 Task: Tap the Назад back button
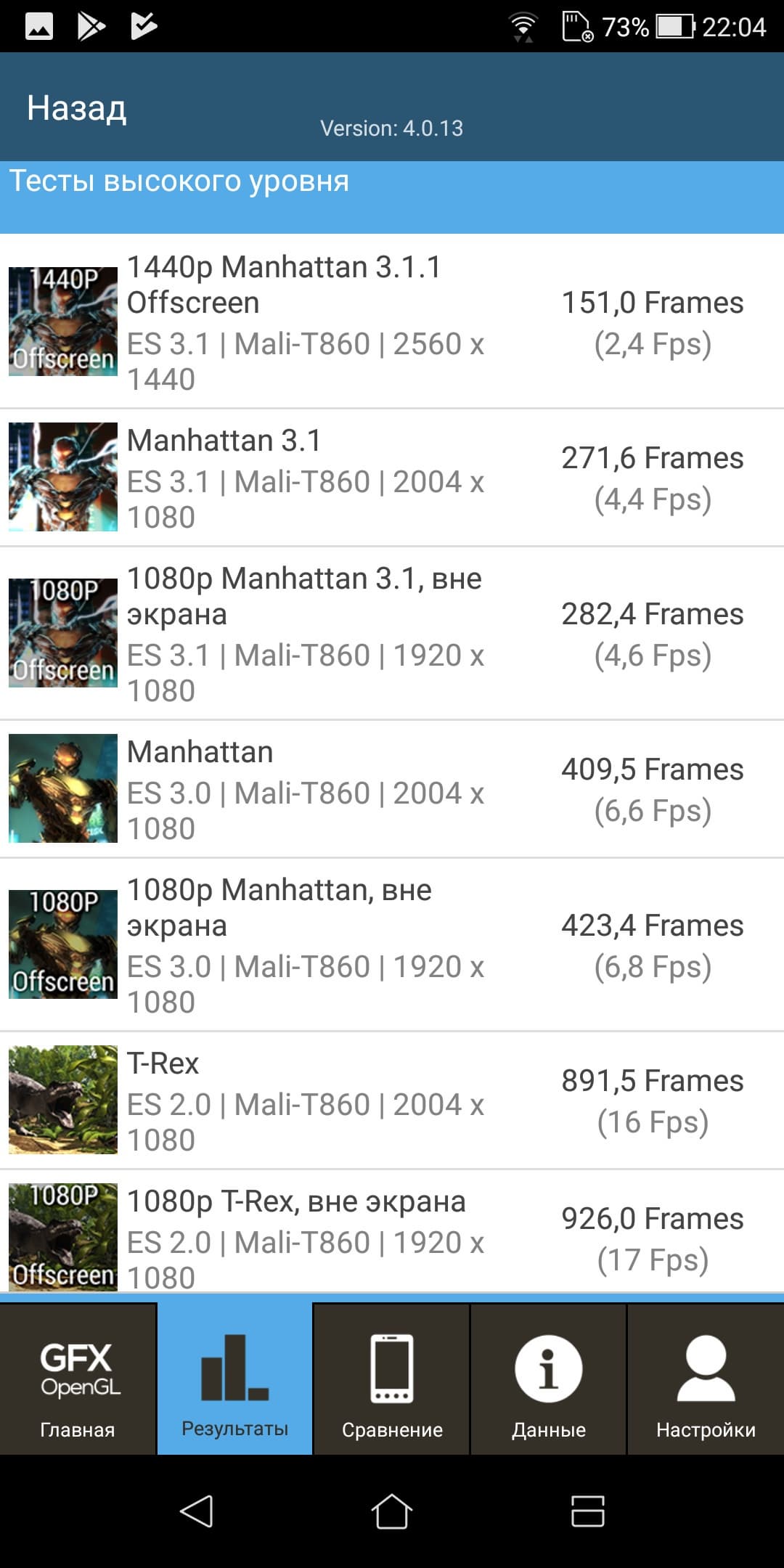click(x=77, y=108)
